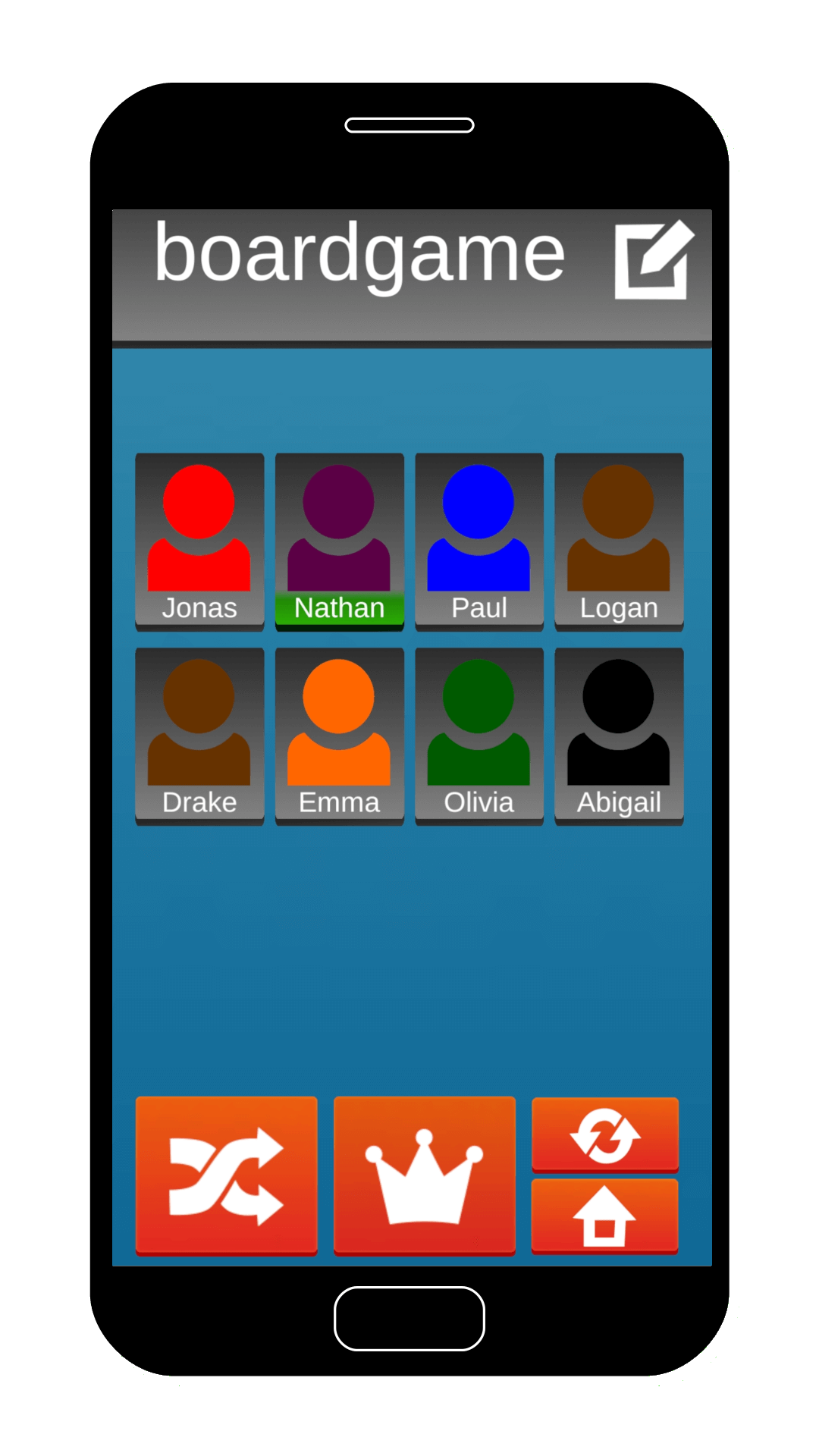819x1456 pixels.
Task: Tap the refresh arrows button
Action: pos(604,1134)
